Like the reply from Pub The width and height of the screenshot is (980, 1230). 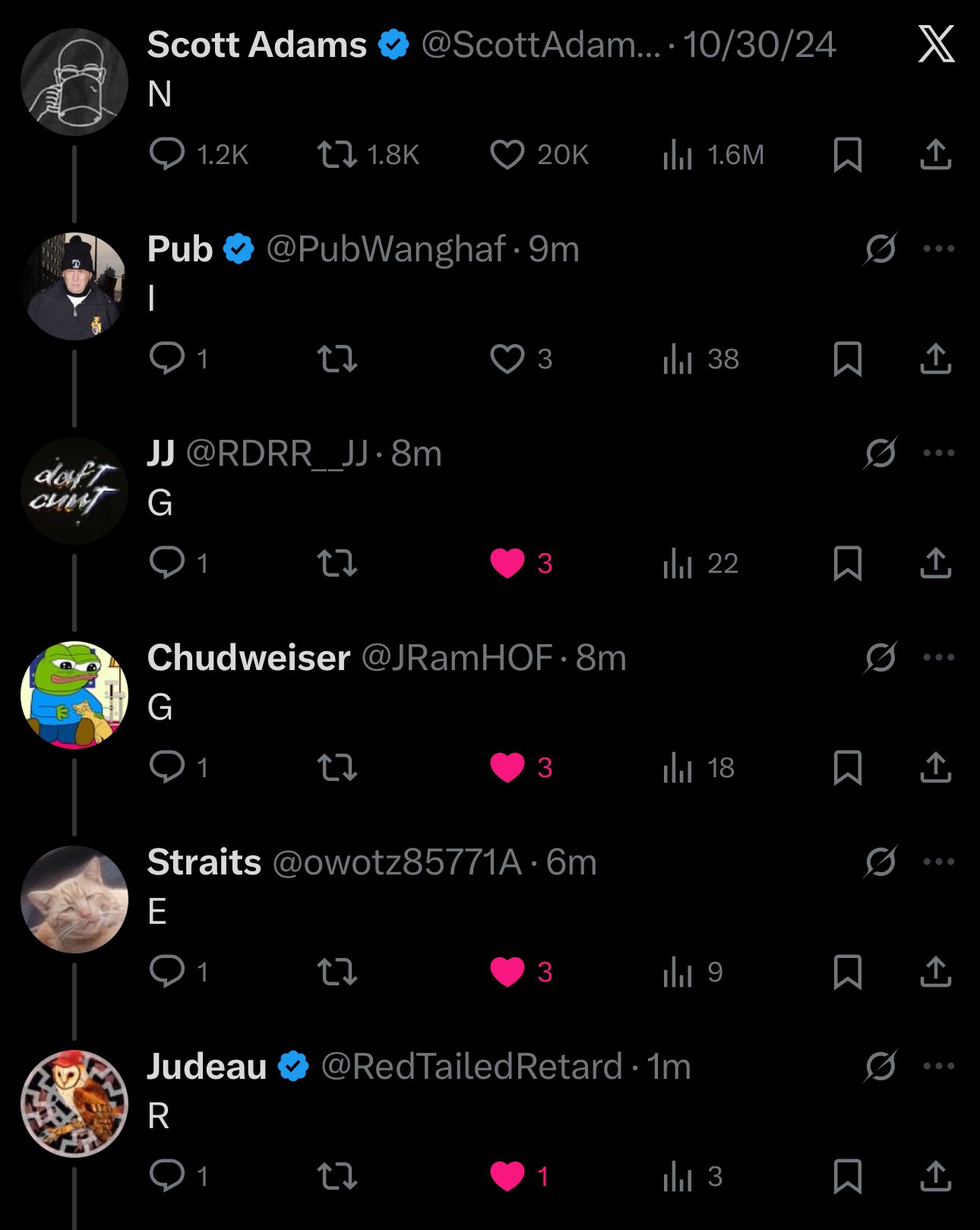[x=507, y=359]
